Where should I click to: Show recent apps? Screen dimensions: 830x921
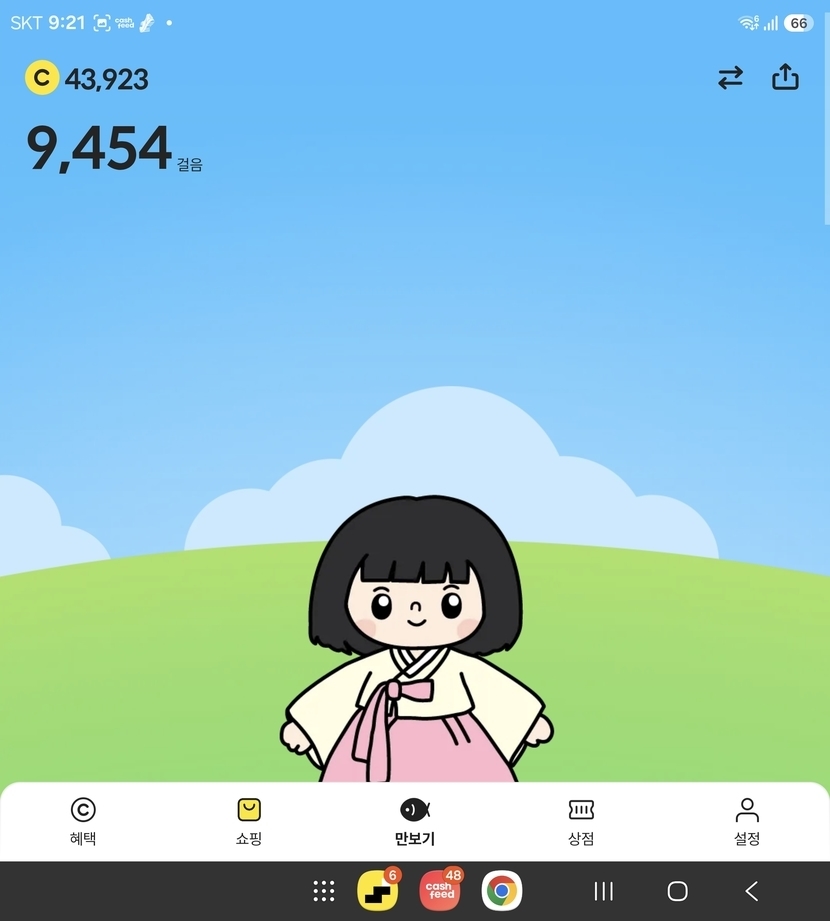pos(603,891)
